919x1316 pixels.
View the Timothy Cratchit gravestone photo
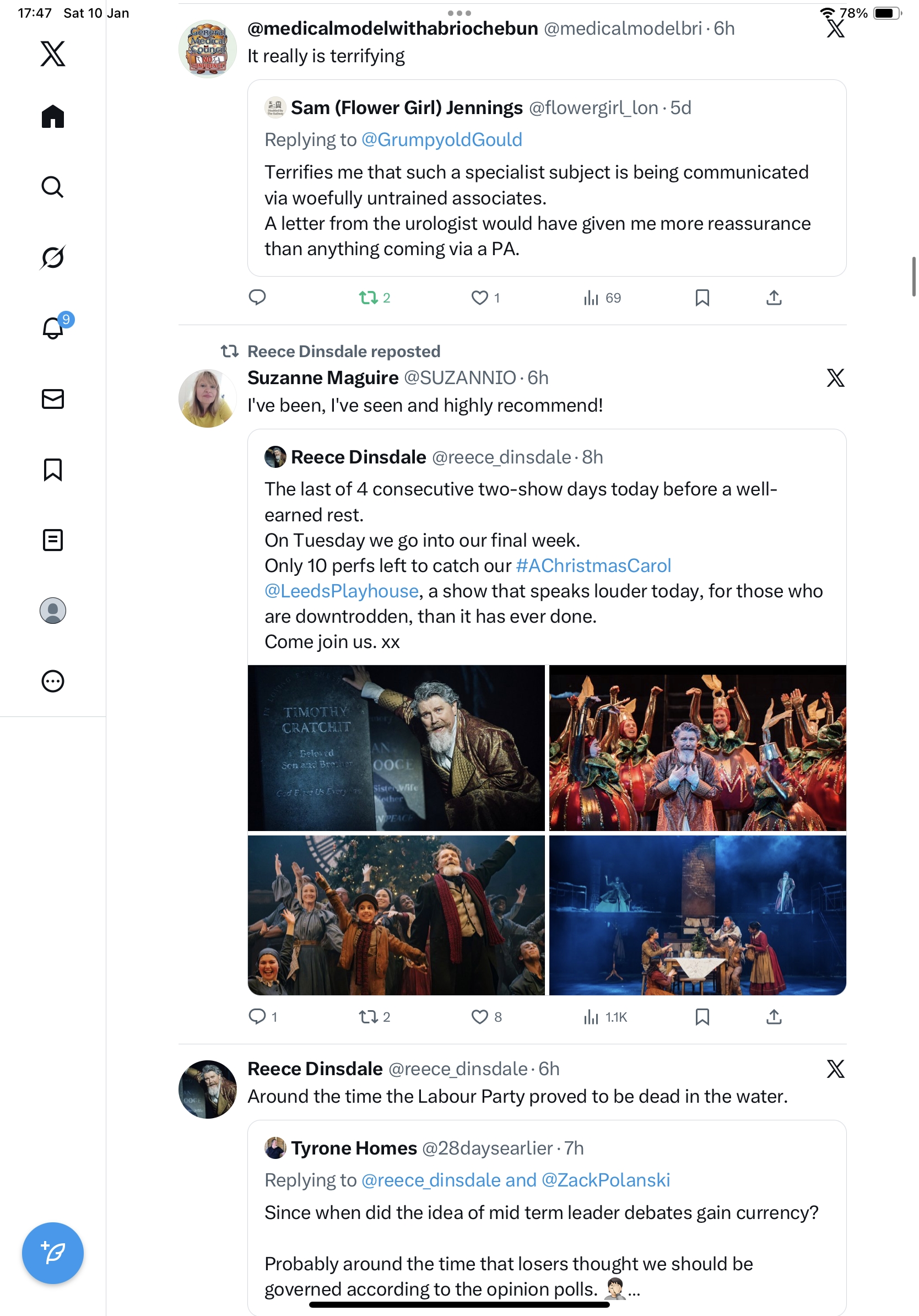(396, 747)
